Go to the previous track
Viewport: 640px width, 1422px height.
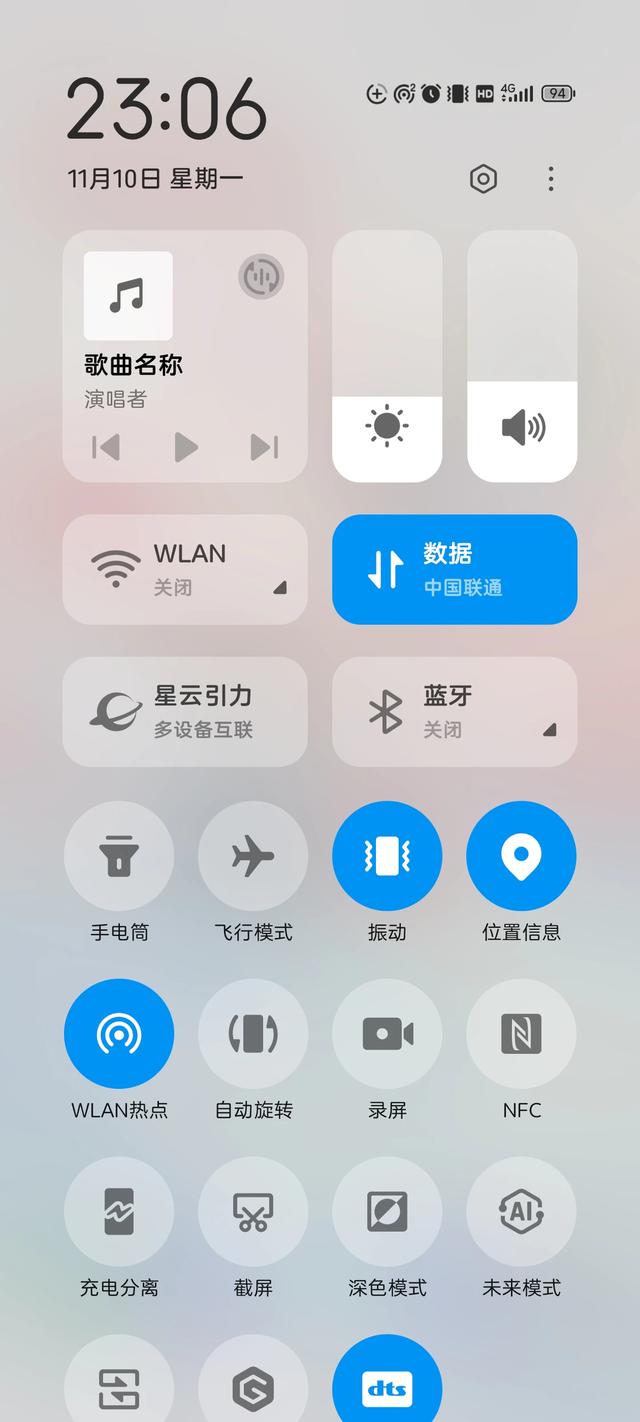[106, 446]
